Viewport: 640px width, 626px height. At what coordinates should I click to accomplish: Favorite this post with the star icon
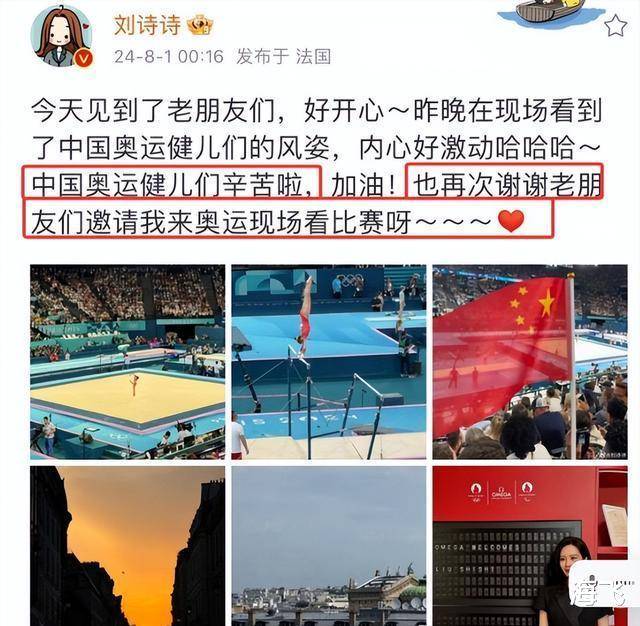tap(615, 25)
